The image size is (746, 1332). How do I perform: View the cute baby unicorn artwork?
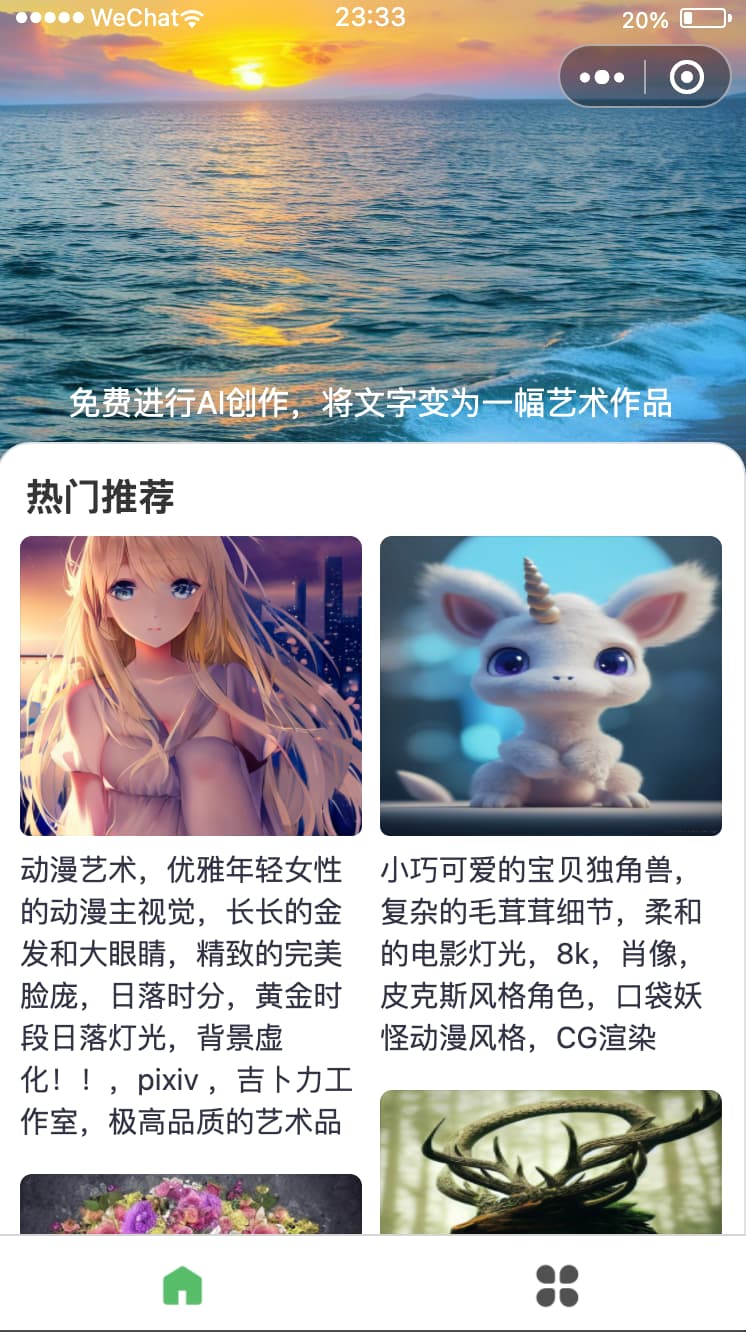(x=551, y=686)
